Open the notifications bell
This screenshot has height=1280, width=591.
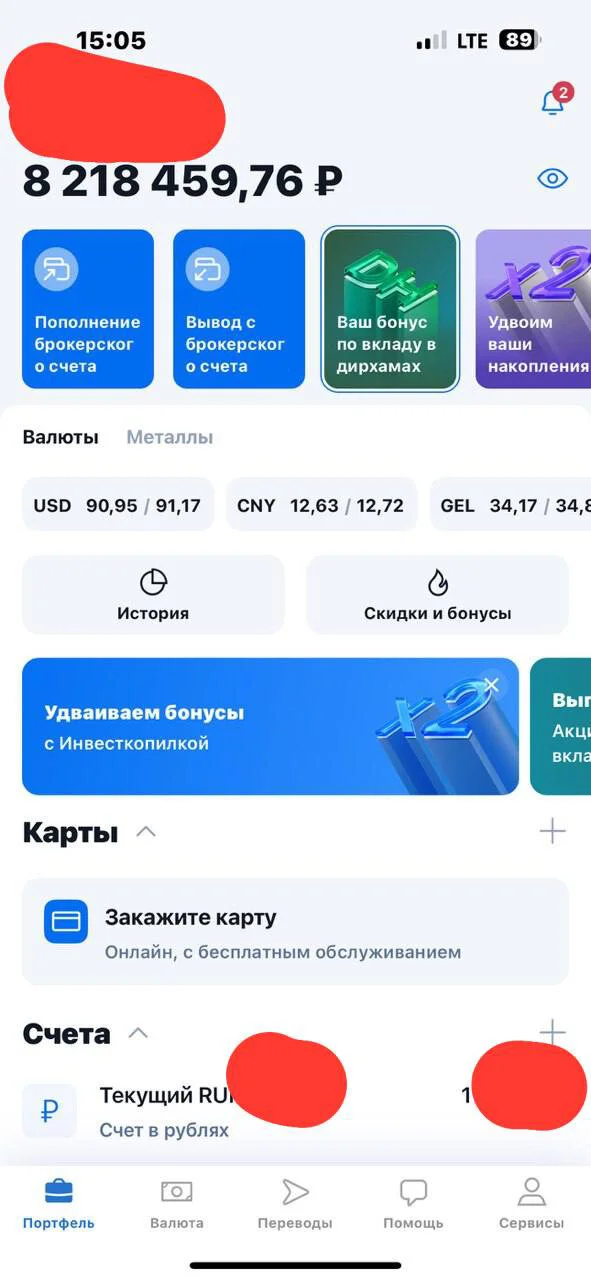[553, 101]
